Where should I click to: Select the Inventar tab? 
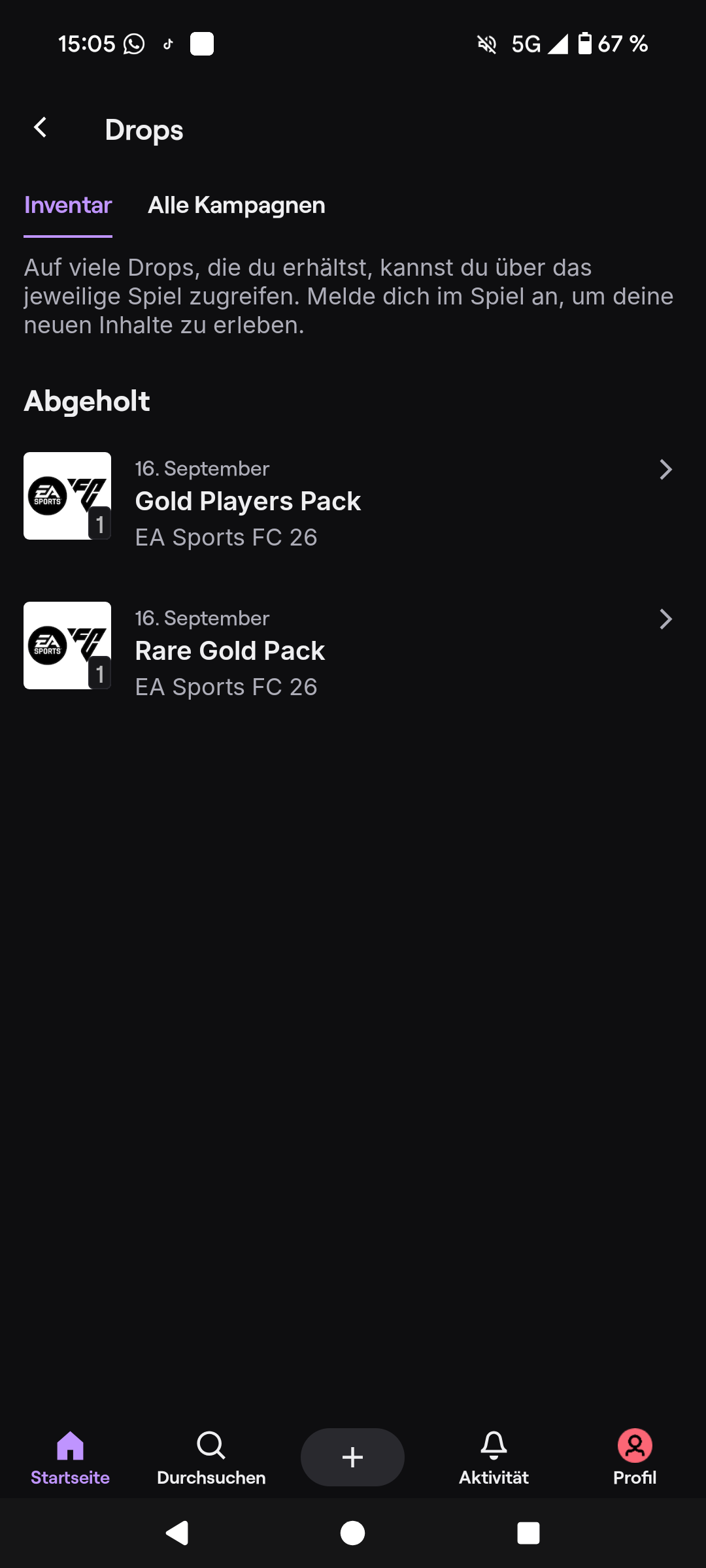pos(68,205)
